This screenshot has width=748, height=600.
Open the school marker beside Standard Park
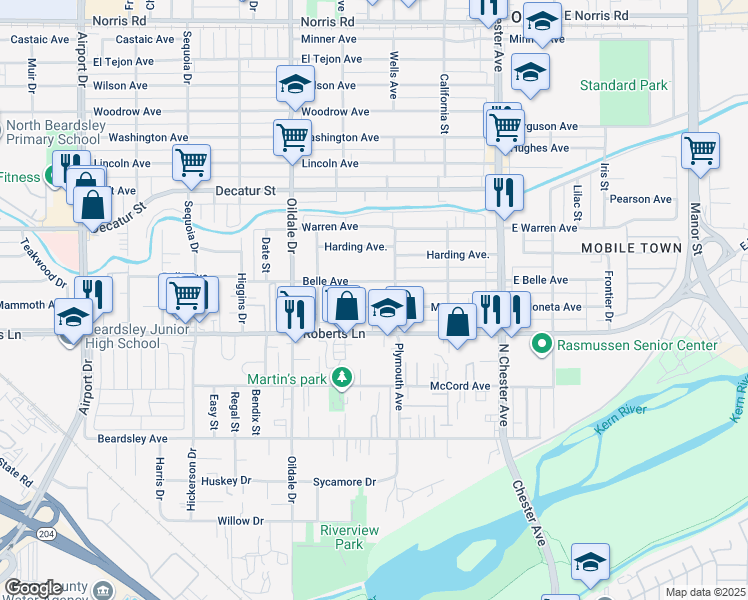pos(530,71)
